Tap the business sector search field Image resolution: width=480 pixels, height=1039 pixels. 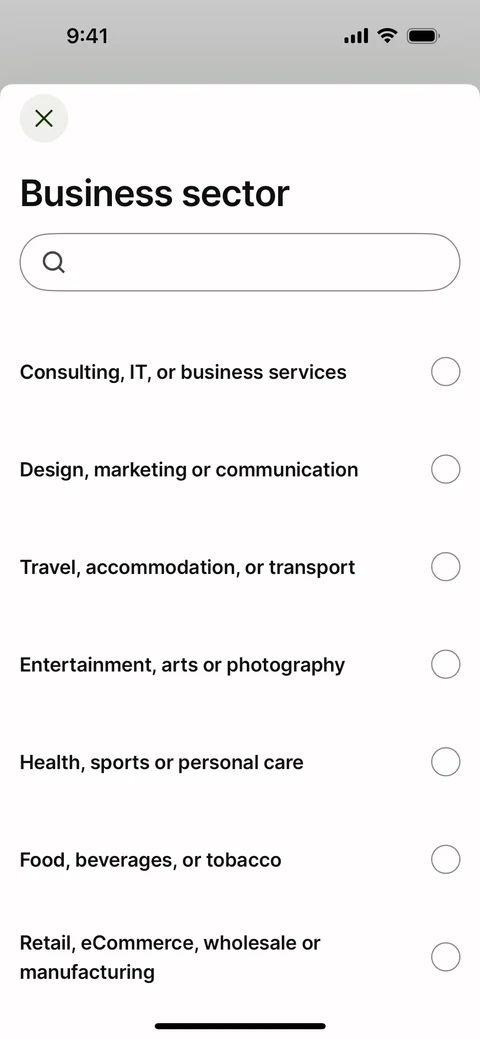(x=240, y=262)
